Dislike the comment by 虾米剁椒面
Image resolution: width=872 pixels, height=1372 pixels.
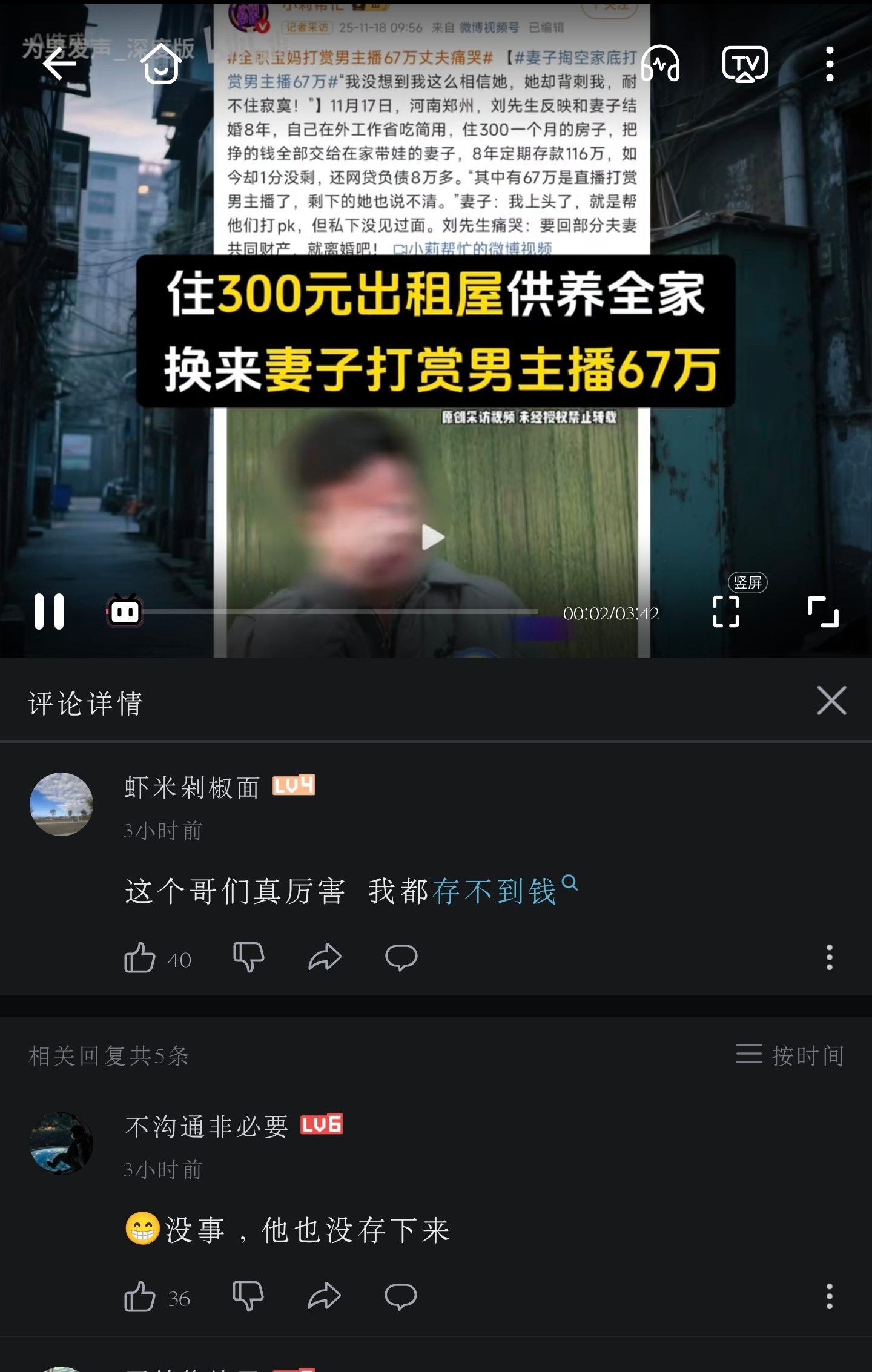tap(249, 957)
